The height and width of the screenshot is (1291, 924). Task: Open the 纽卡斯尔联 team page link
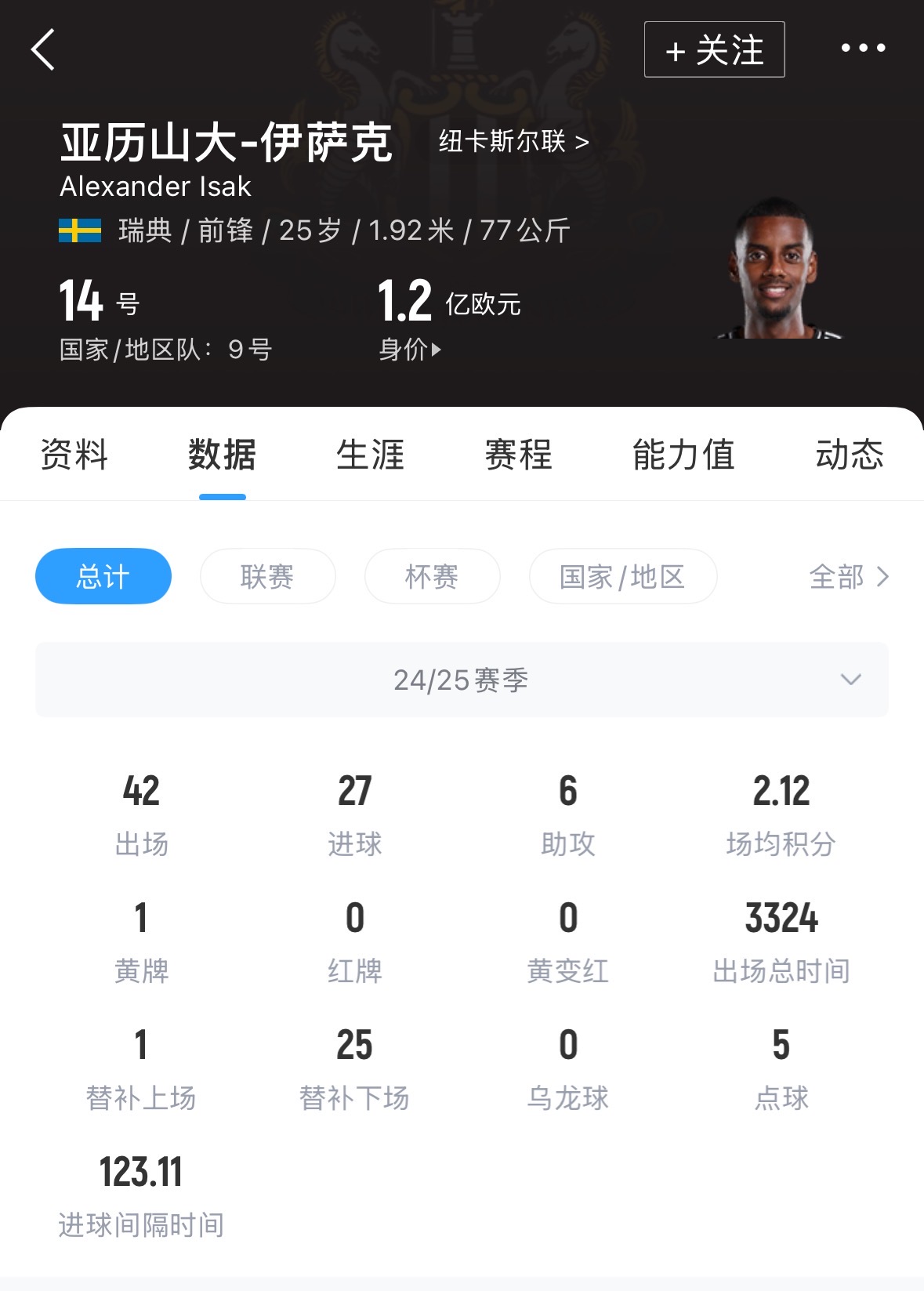click(x=513, y=142)
